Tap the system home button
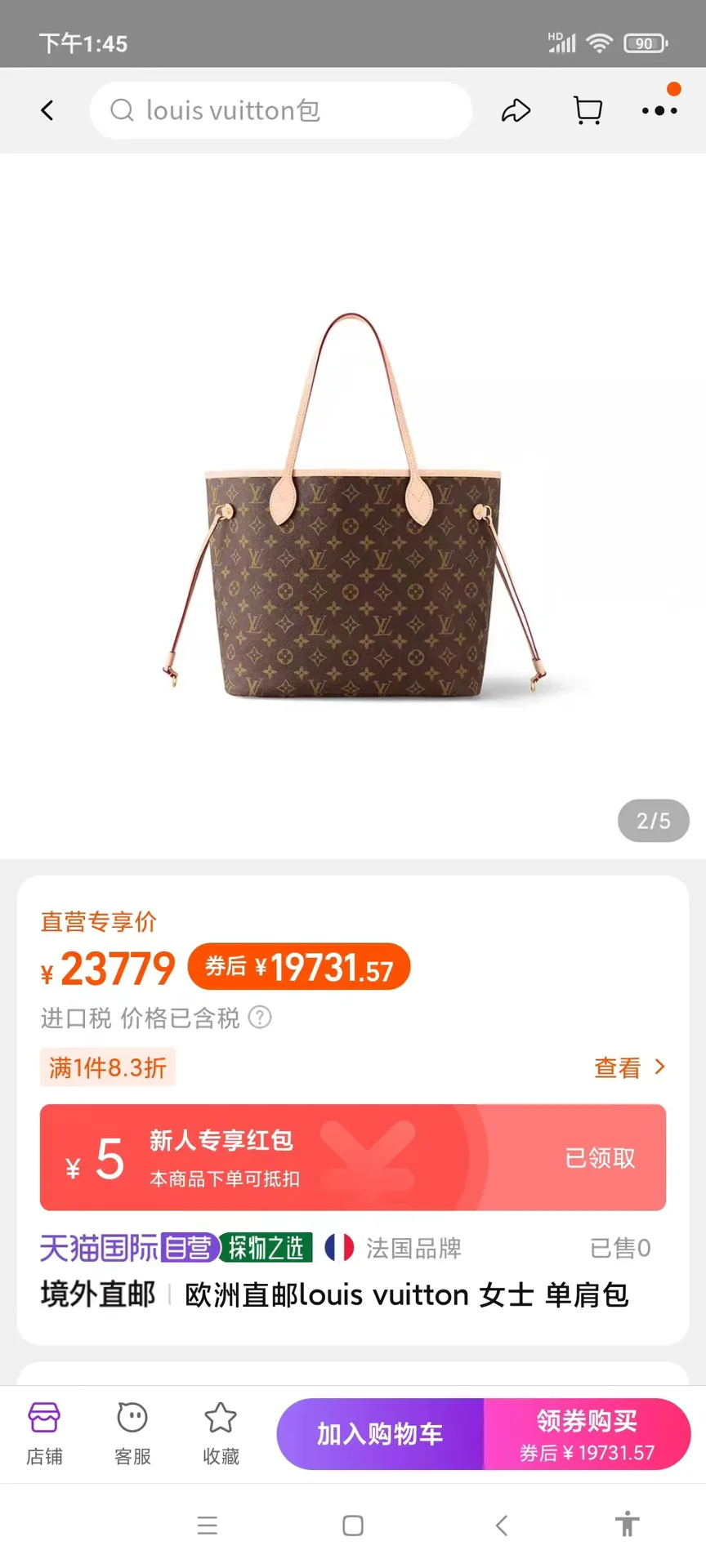The width and height of the screenshot is (706, 1568). [x=353, y=1526]
